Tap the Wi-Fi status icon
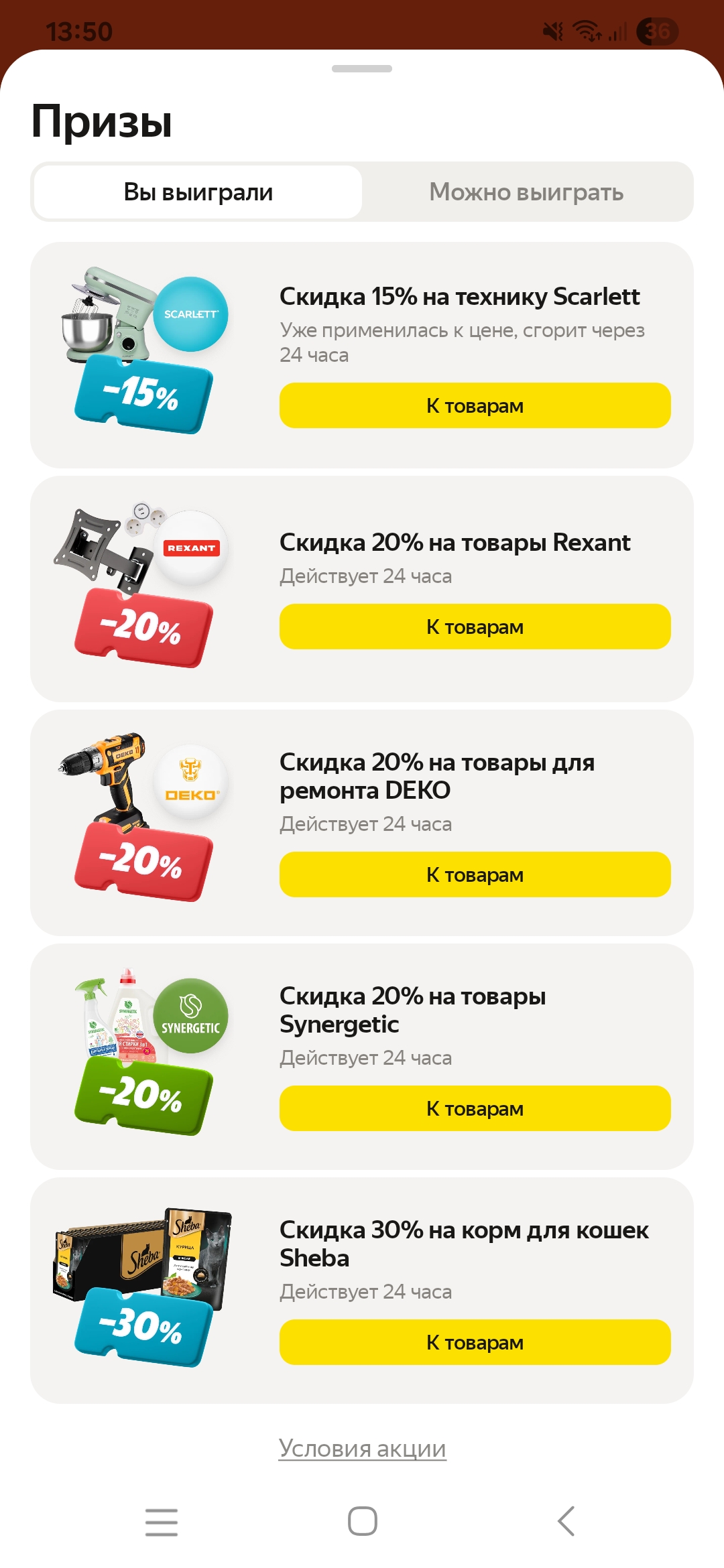This screenshot has width=724, height=1568. [x=585, y=29]
